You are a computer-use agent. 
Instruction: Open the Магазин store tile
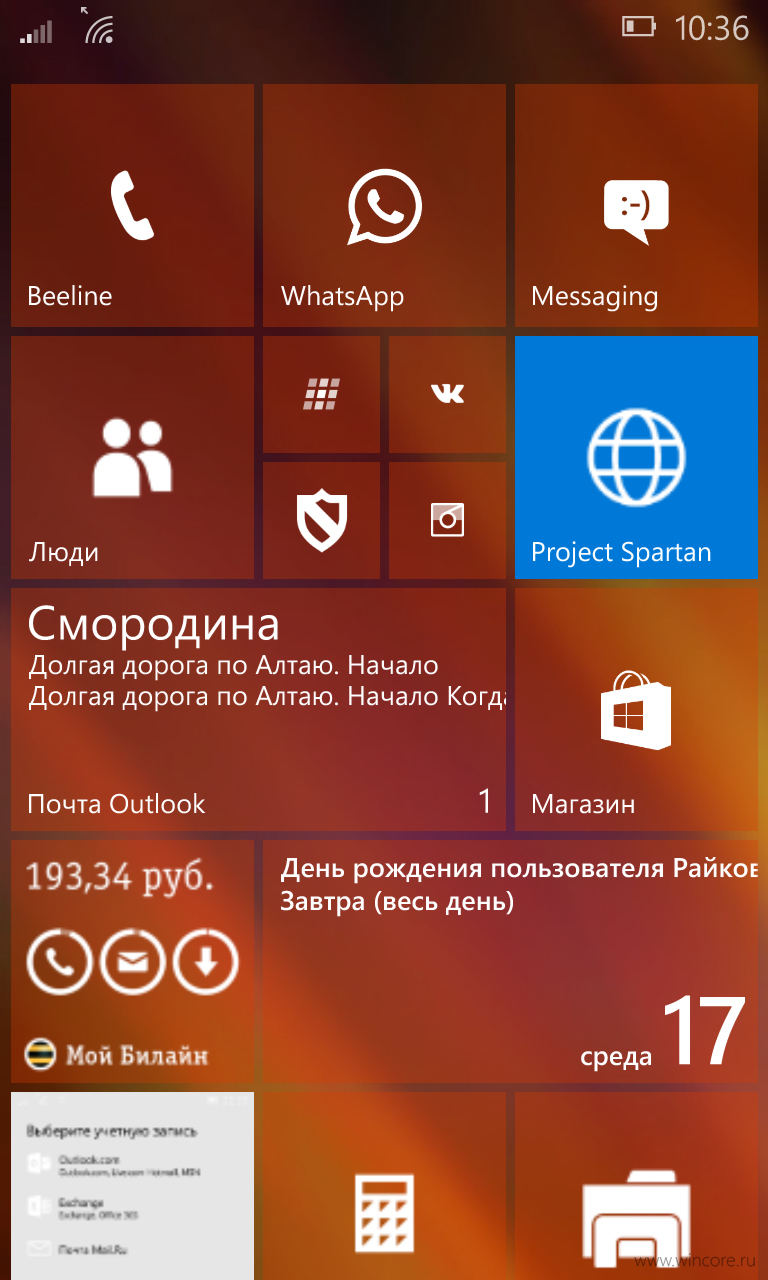[636, 709]
